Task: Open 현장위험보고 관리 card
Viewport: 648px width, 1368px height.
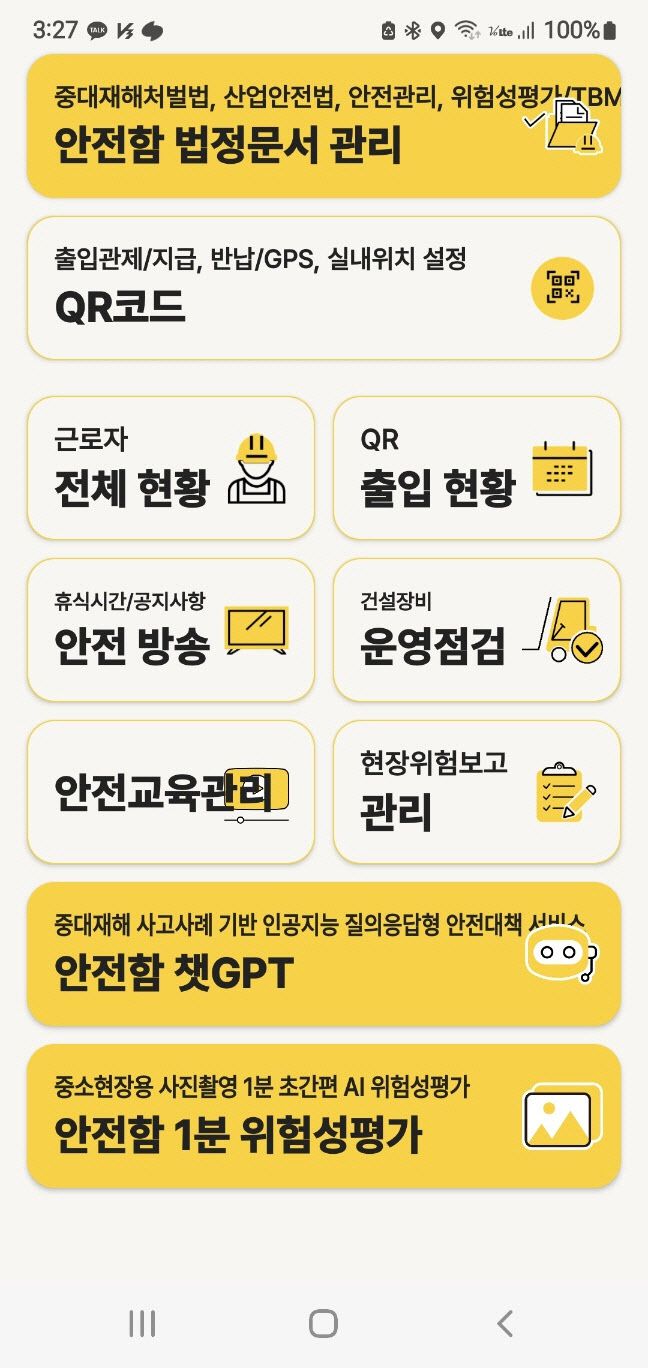Action: tap(476, 792)
